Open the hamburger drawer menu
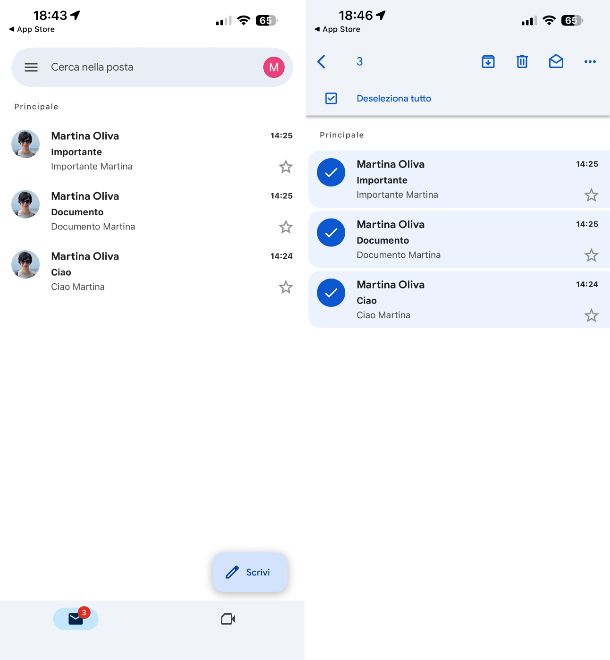Viewport: 610px width, 660px height. (x=31, y=67)
